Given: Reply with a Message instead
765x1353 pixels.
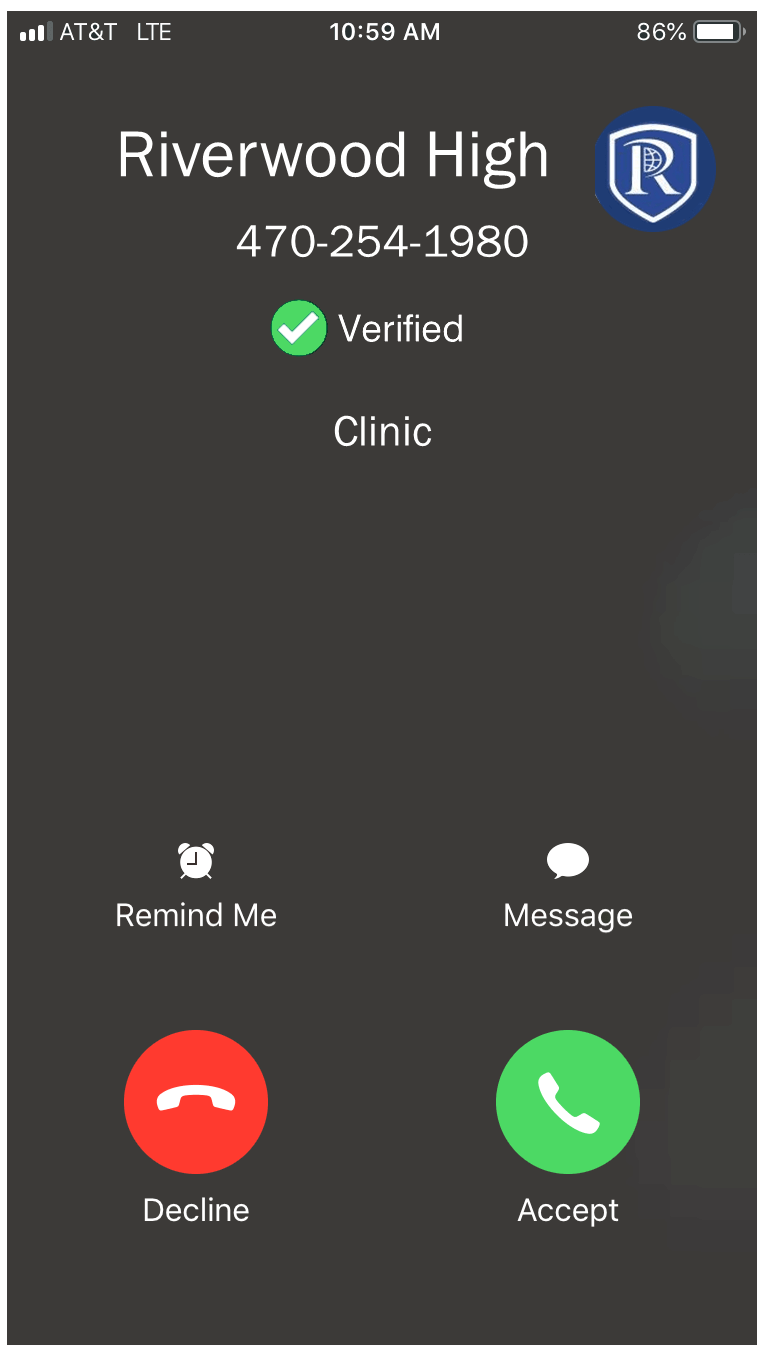Looking at the screenshot, I should coord(568,887).
